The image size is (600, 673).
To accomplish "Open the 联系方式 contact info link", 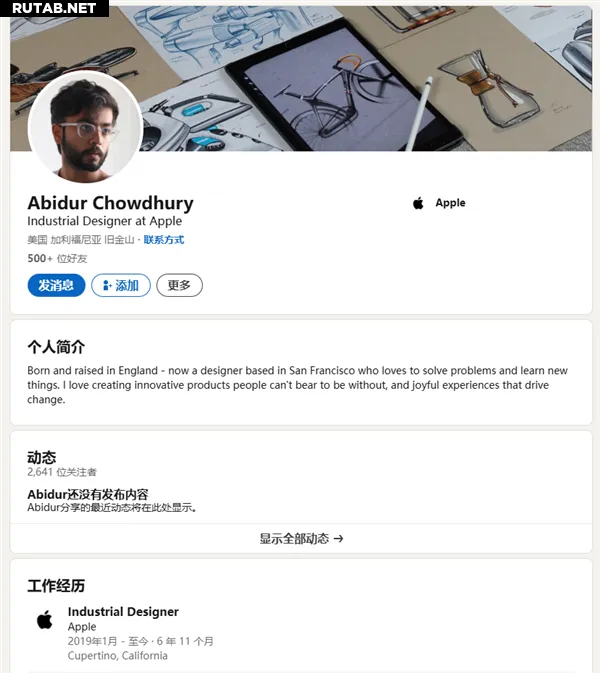I will [x=164, y=240].
